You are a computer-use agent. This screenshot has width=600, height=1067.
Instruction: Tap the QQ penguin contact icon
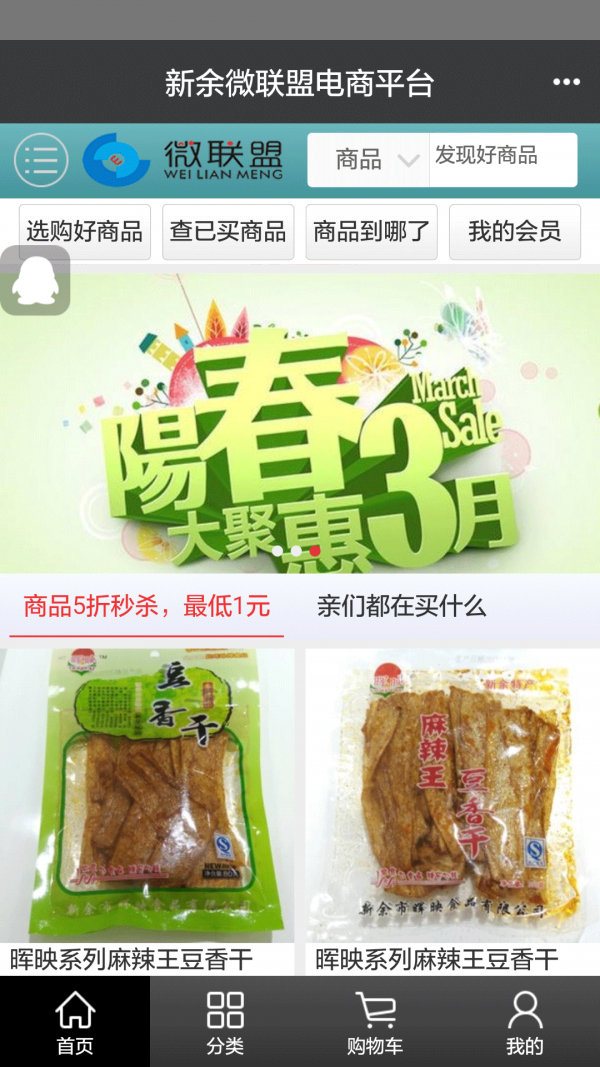click(x=35, y=281)
